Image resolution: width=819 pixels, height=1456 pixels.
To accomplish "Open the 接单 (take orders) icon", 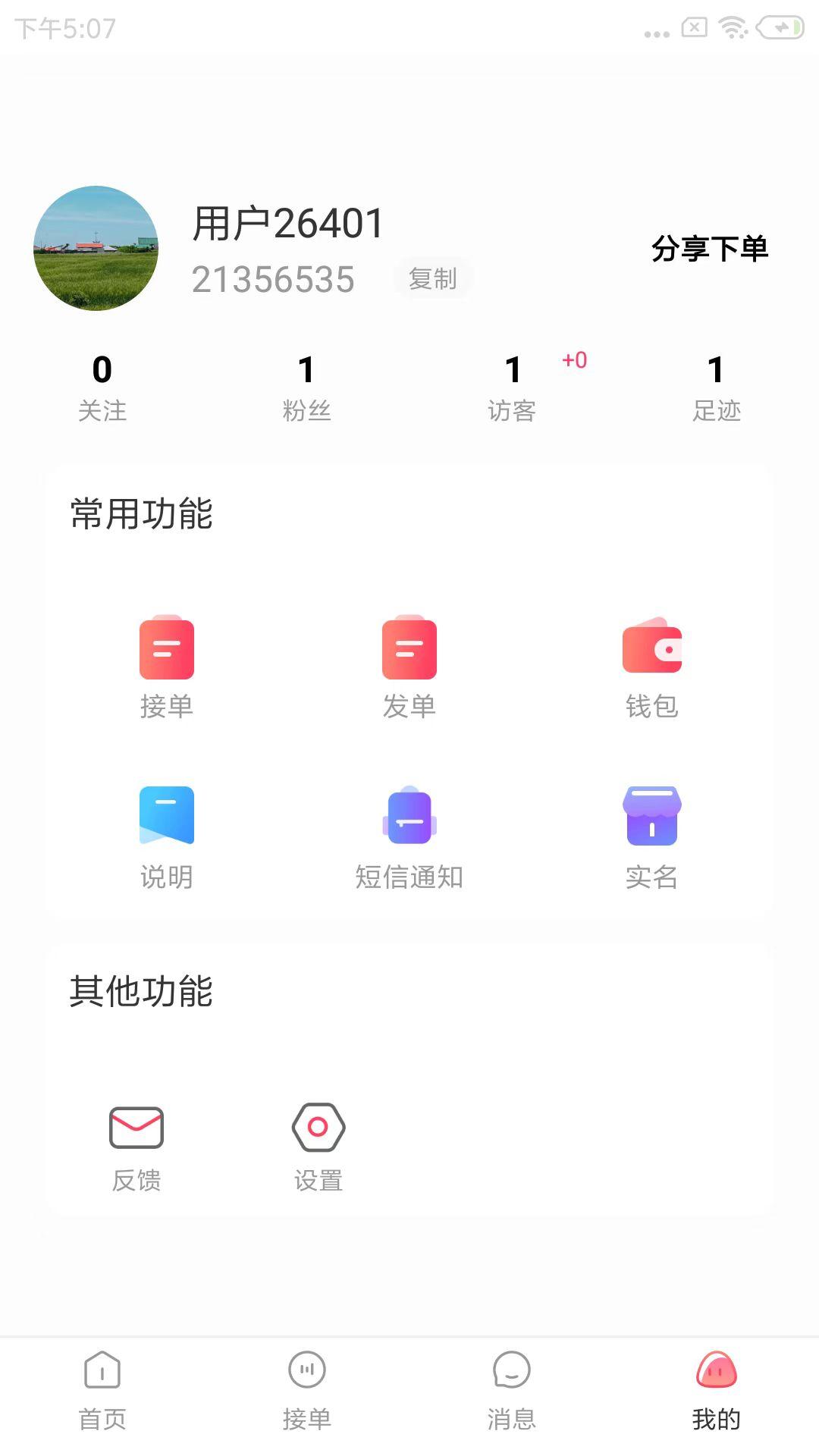I will click(167, 664).
